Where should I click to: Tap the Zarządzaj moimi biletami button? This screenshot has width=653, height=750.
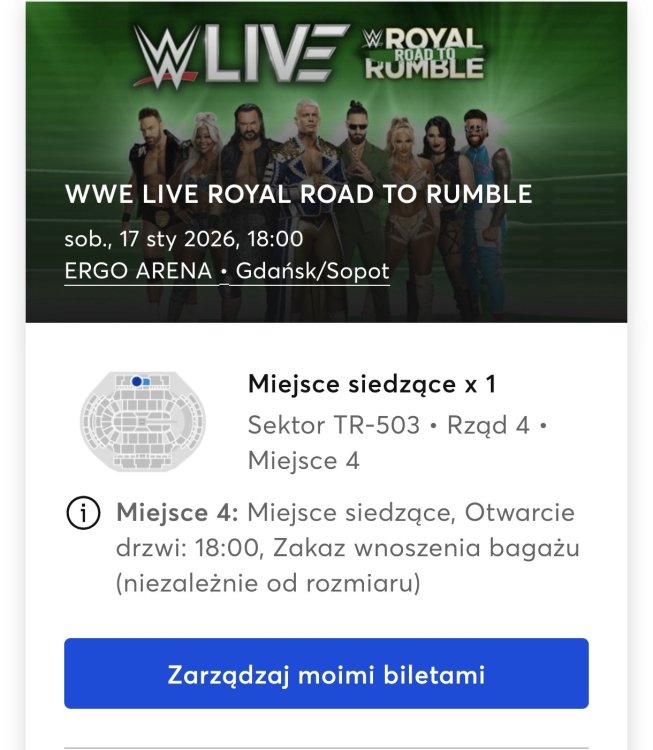(326, 673)
